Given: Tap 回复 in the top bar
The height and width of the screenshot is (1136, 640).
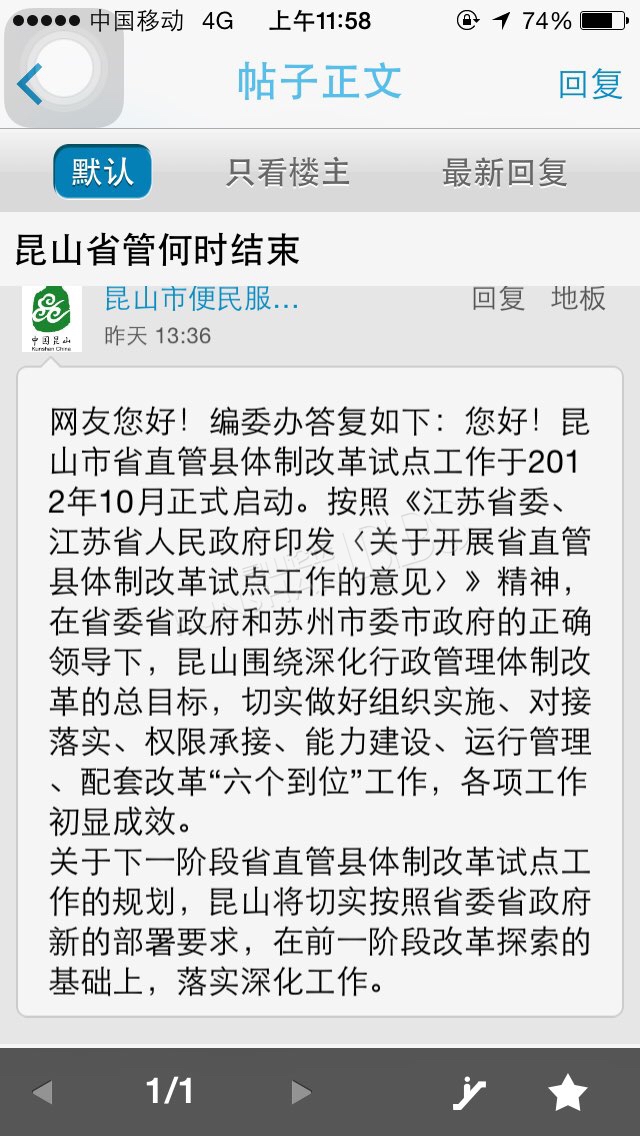Looking at the screenshot, I should (590, 84).
